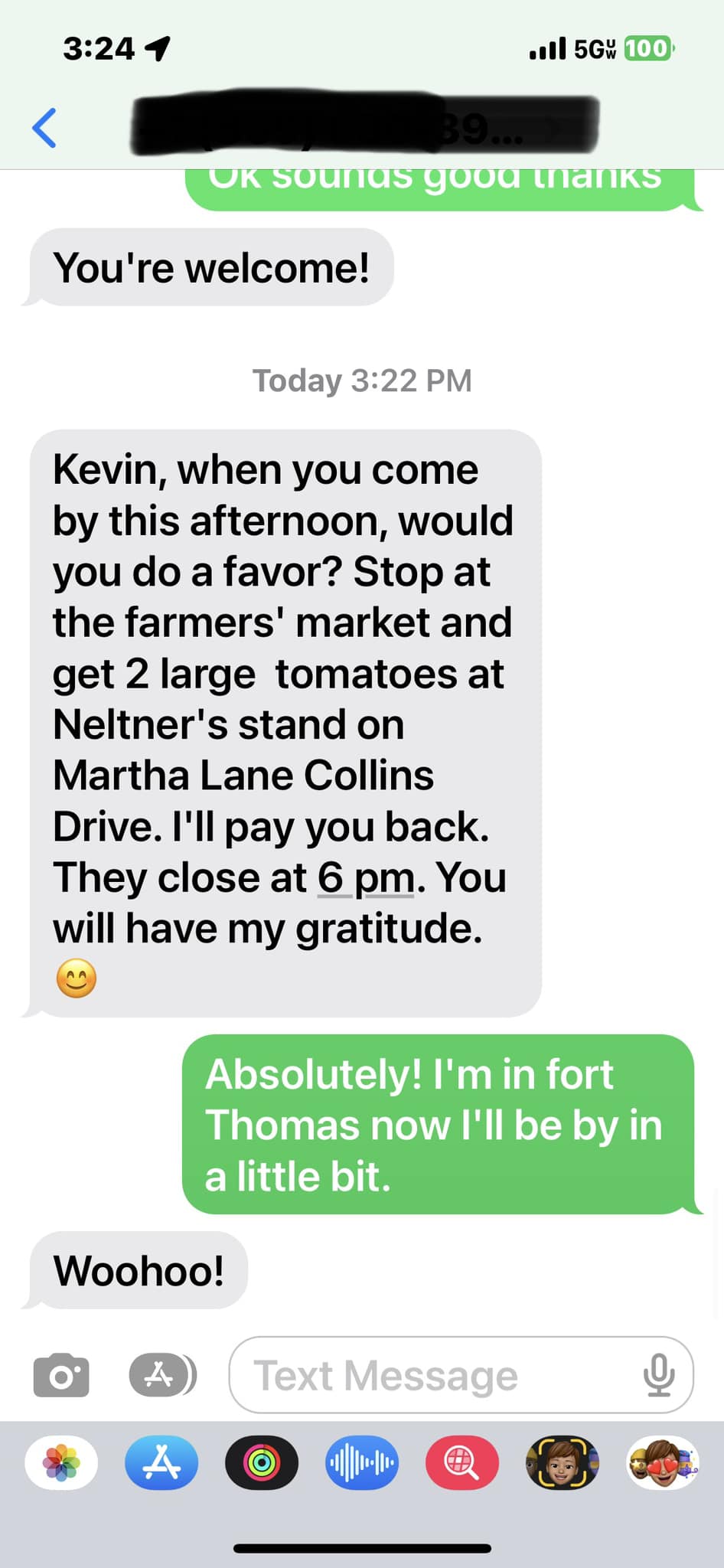
Task: Open the audio message waveform app
Action: [362, 1462]
